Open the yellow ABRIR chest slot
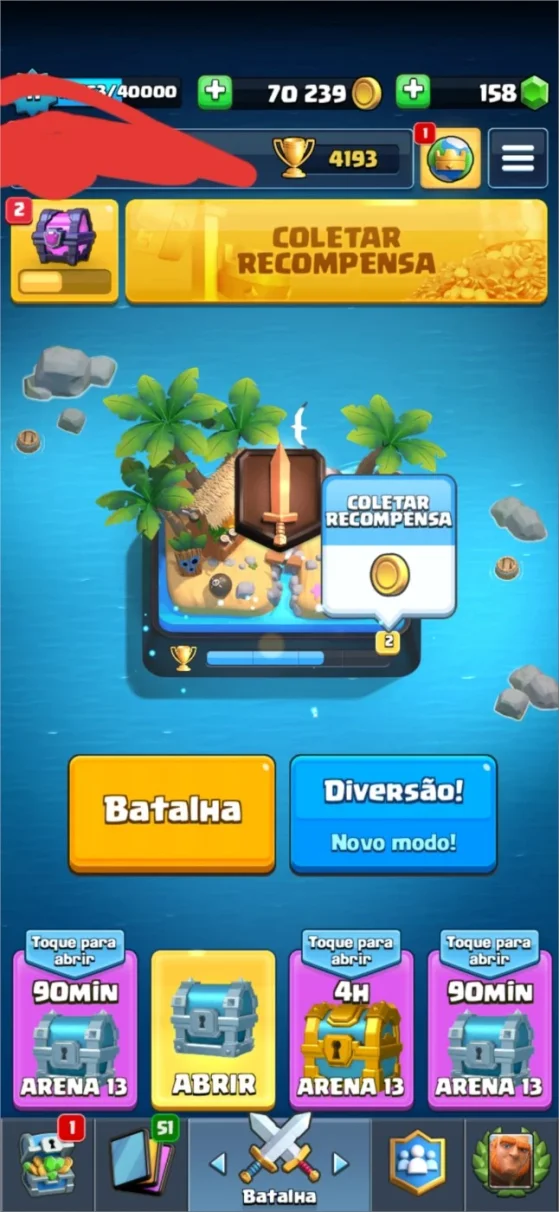Image resolution: width=559 pixels, height=1212 pixels. [x=213, y=1030]
